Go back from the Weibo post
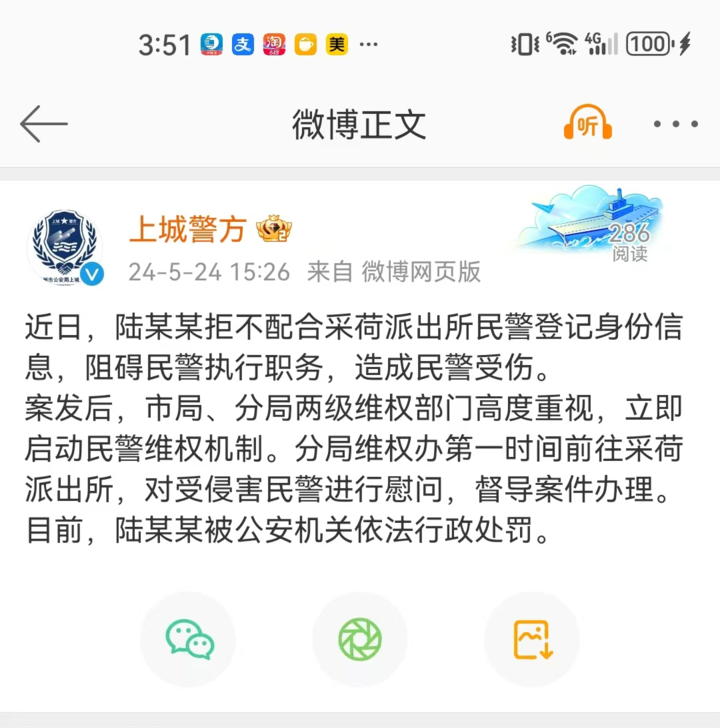This screenshot has width=720, height=728. (x=43, y=125)
